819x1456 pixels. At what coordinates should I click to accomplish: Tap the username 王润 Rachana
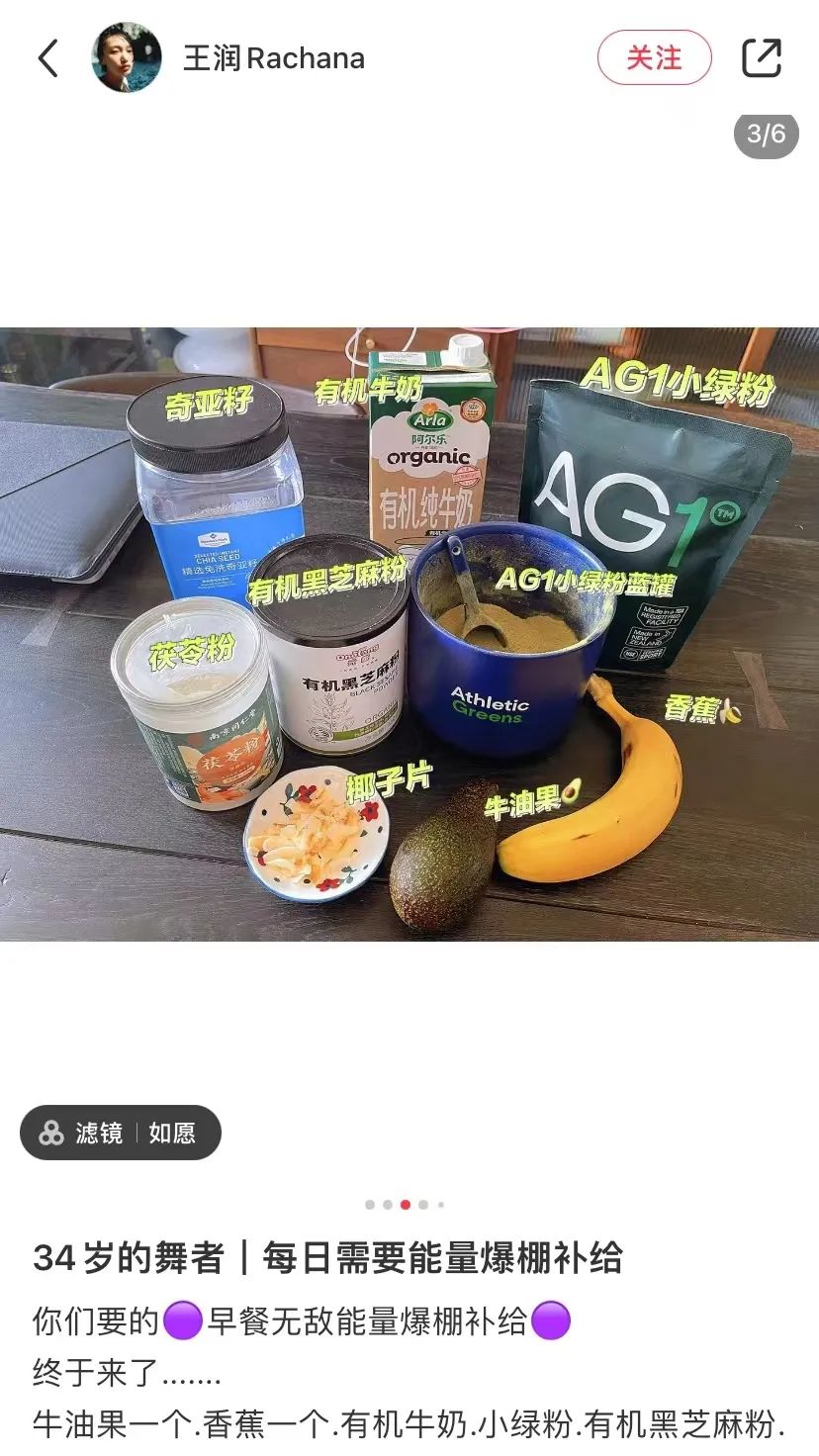274,58
